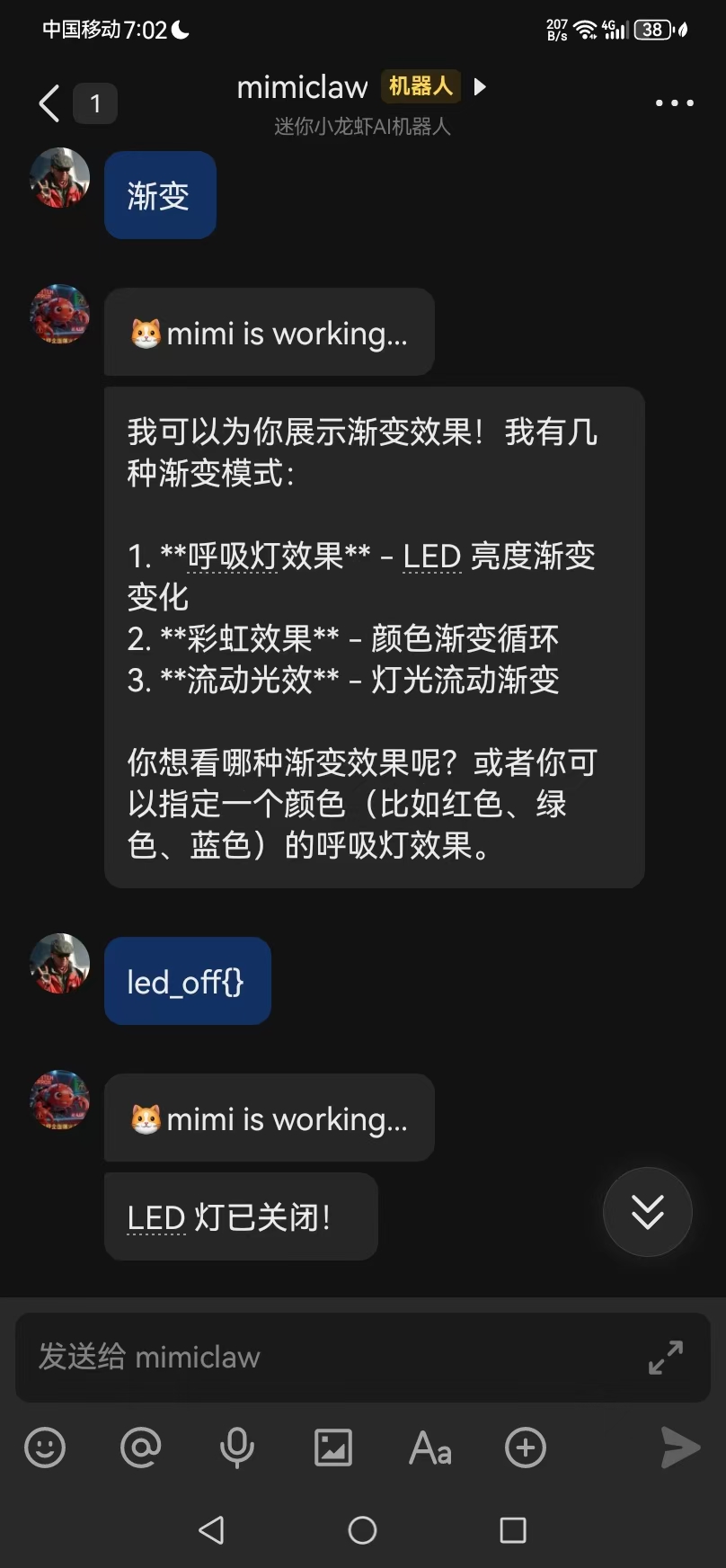
Task: Open the plus attachment options
Action: coord(526,1448)
